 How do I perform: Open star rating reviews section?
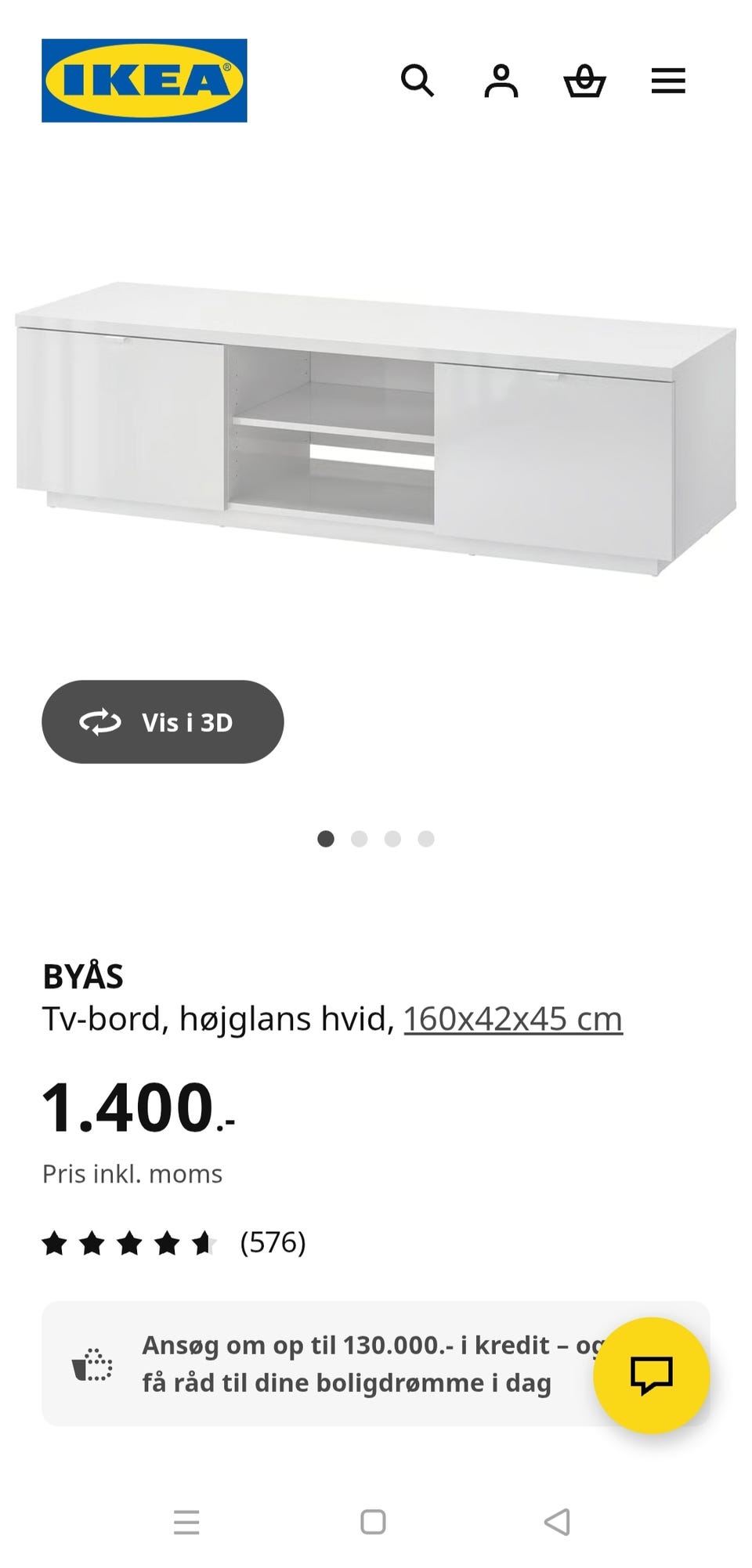coord(129,1243)
